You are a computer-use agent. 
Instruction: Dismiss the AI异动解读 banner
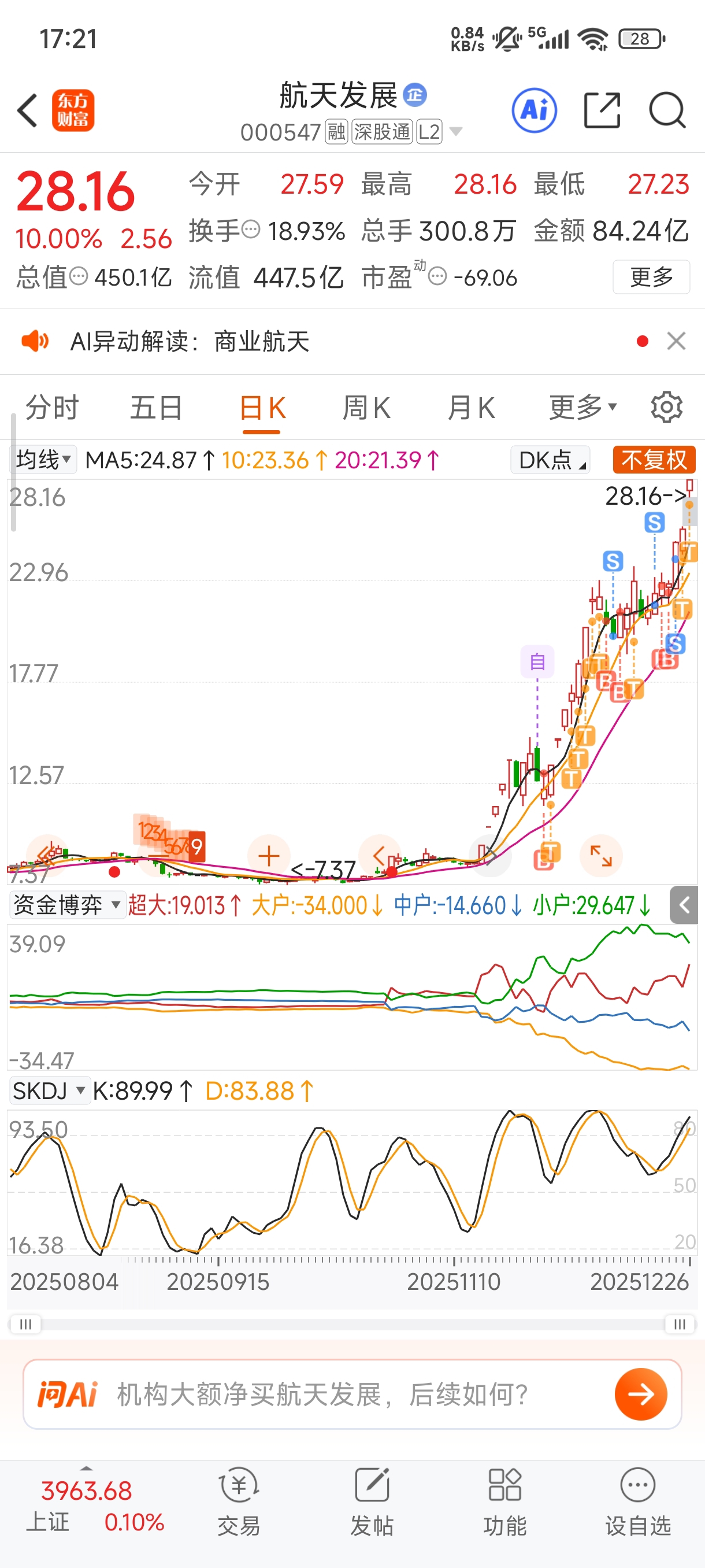[x=676, y=341]
